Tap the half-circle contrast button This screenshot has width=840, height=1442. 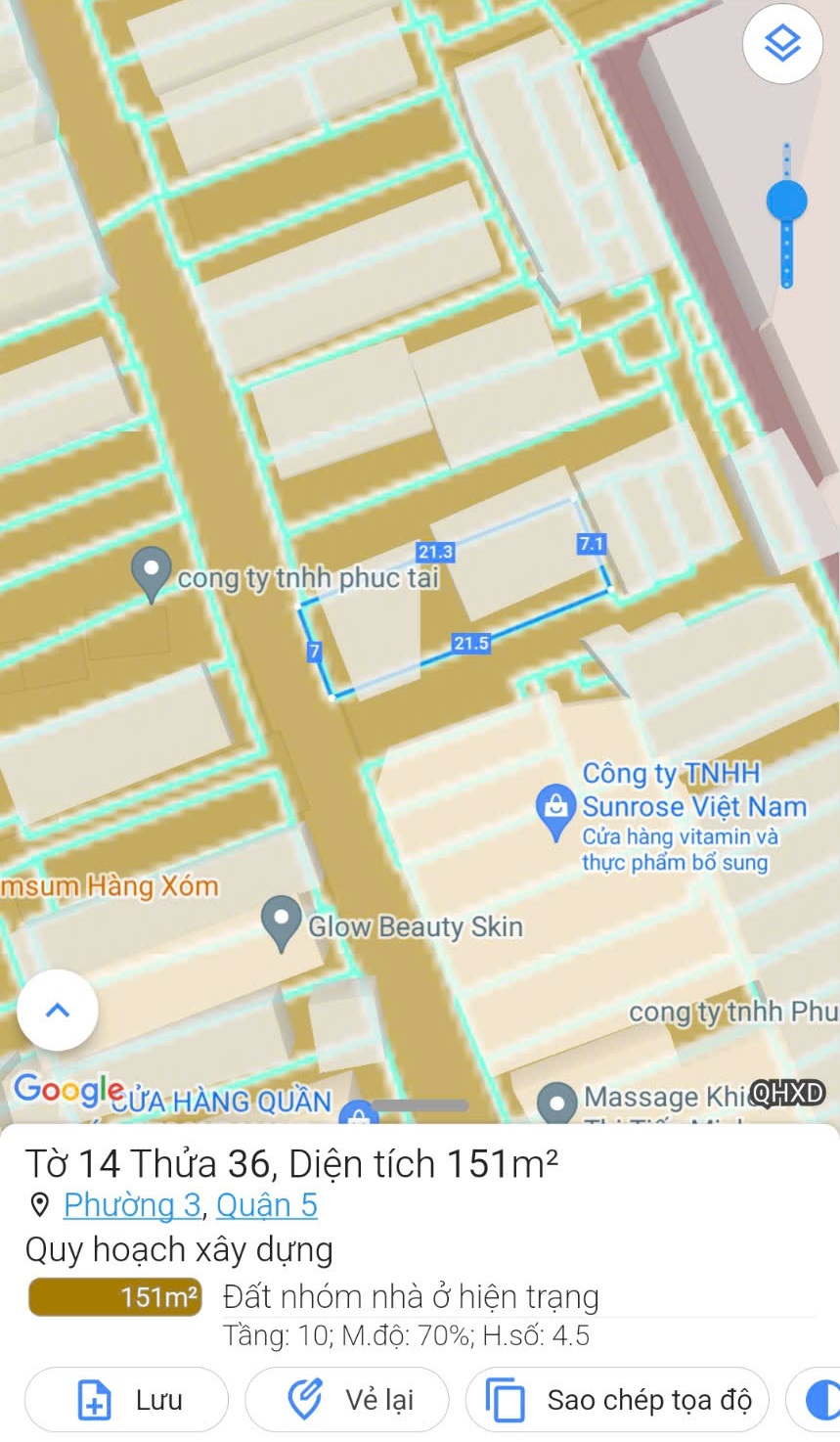(819, 1400)
